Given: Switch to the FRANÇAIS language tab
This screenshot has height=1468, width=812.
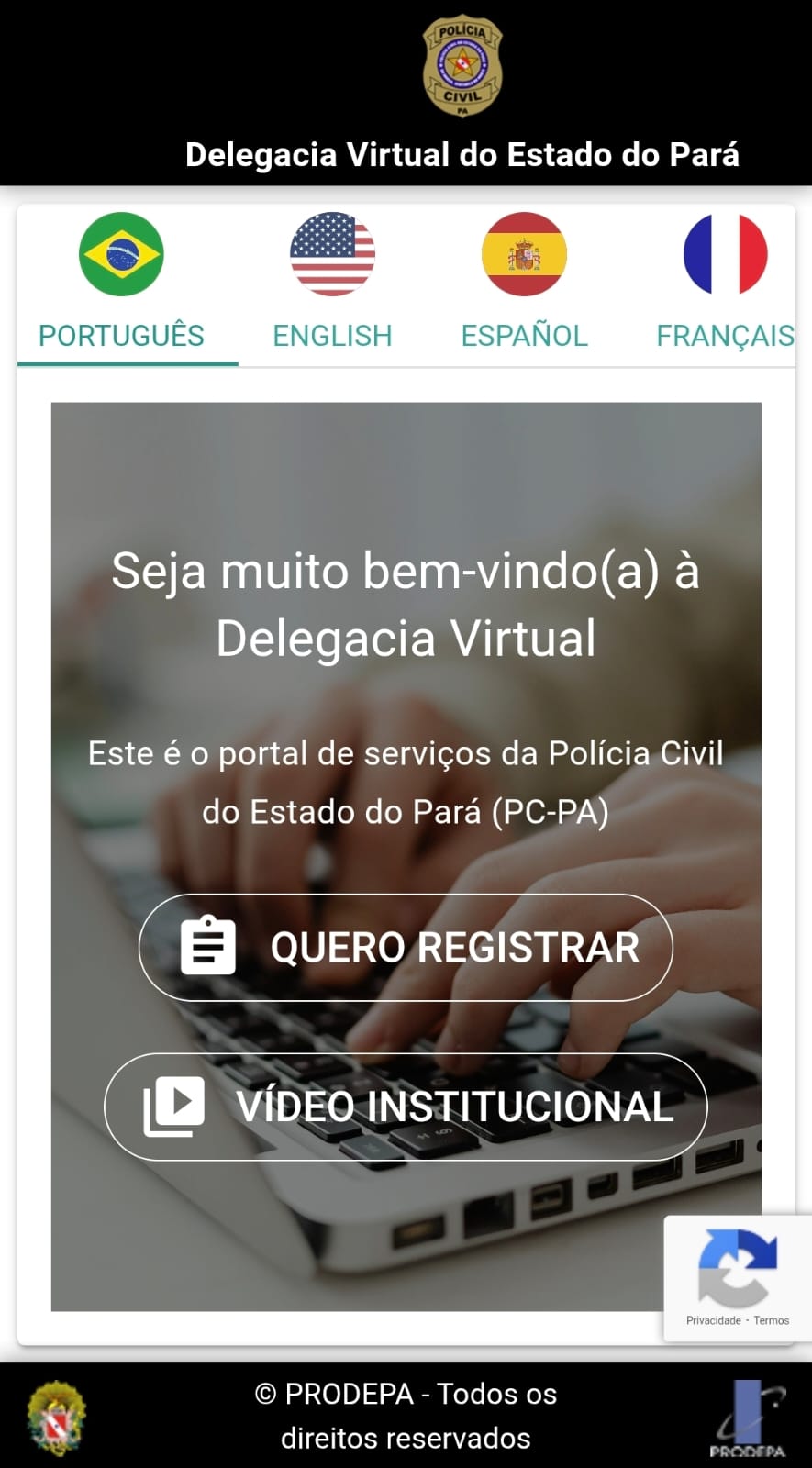Looking at the screenshot, I should click(x=724, y=335).
